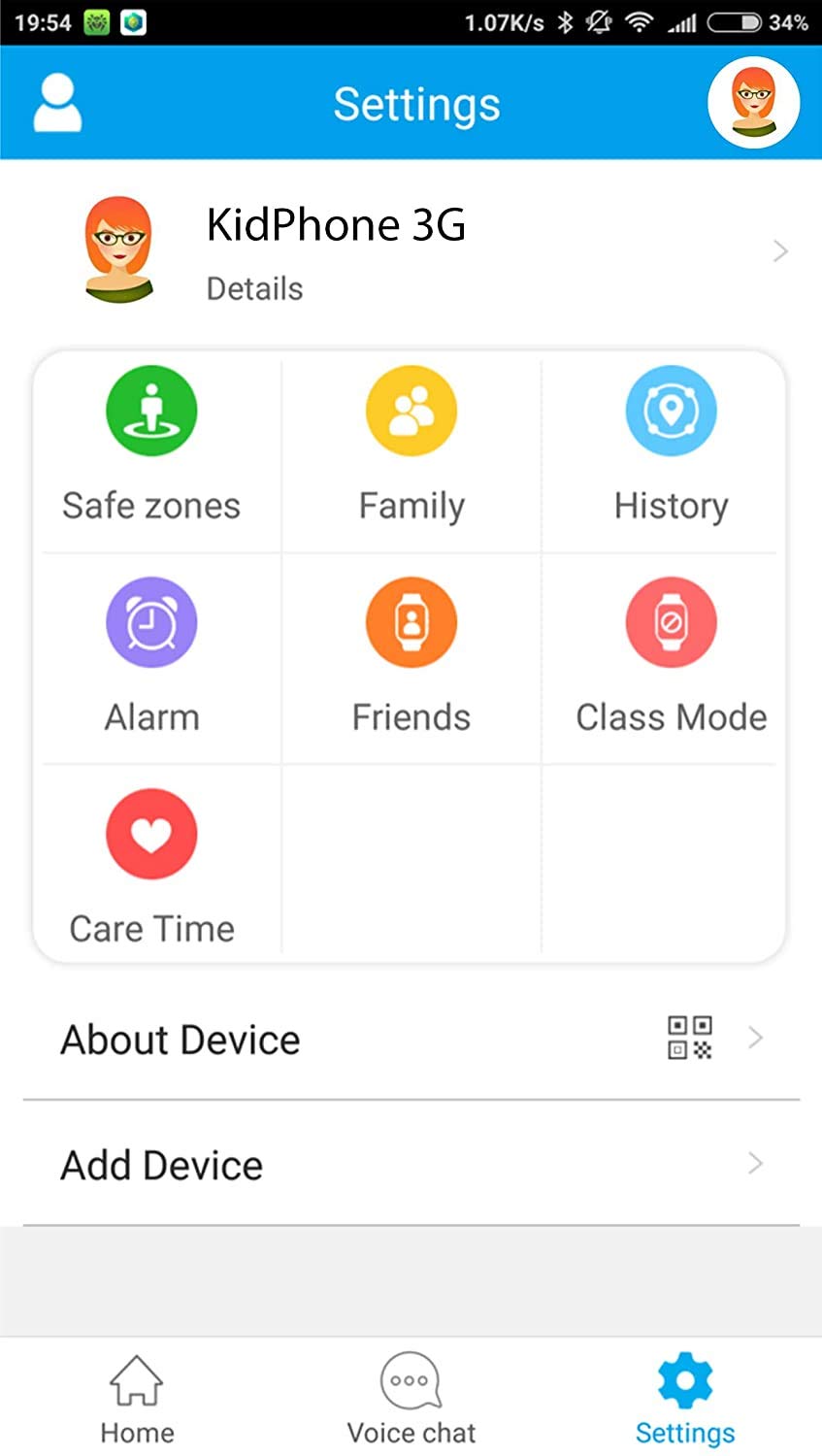Switch to the Home tab
The image size is (822, 1456).
(137, 1400)
